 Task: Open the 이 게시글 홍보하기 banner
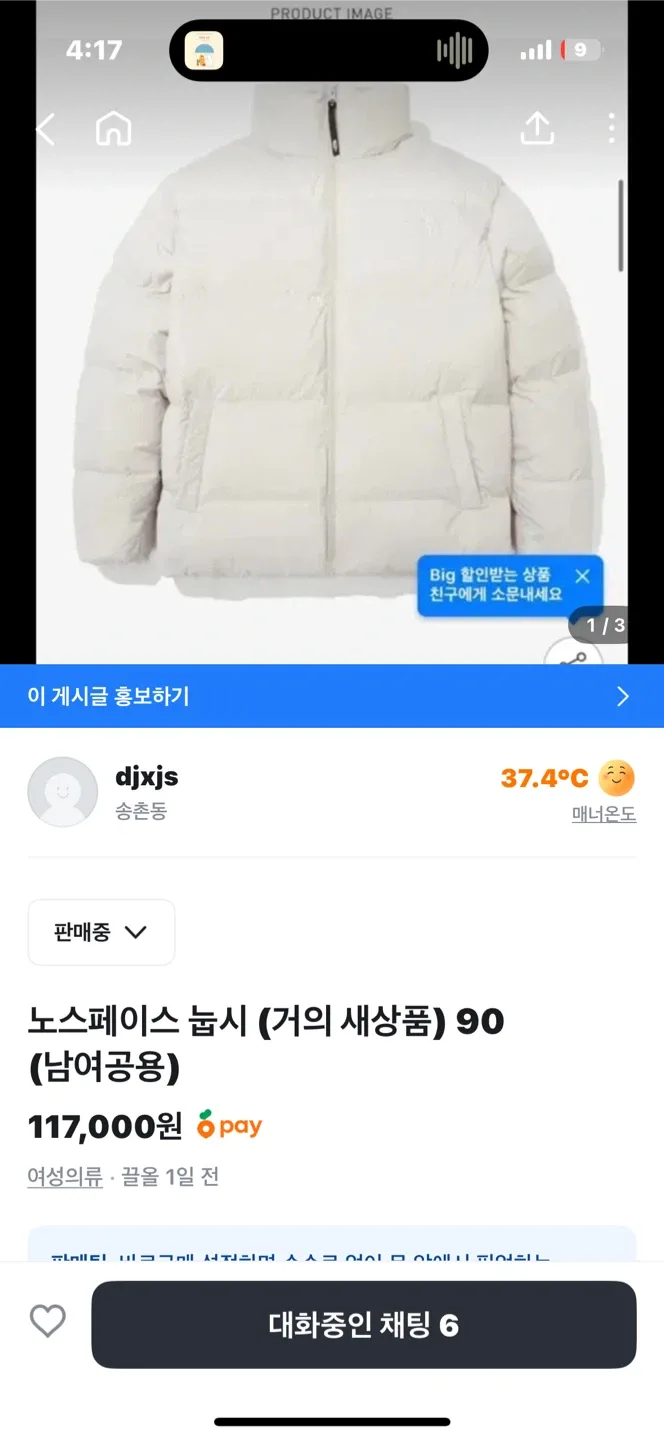[x=332, y=696]
